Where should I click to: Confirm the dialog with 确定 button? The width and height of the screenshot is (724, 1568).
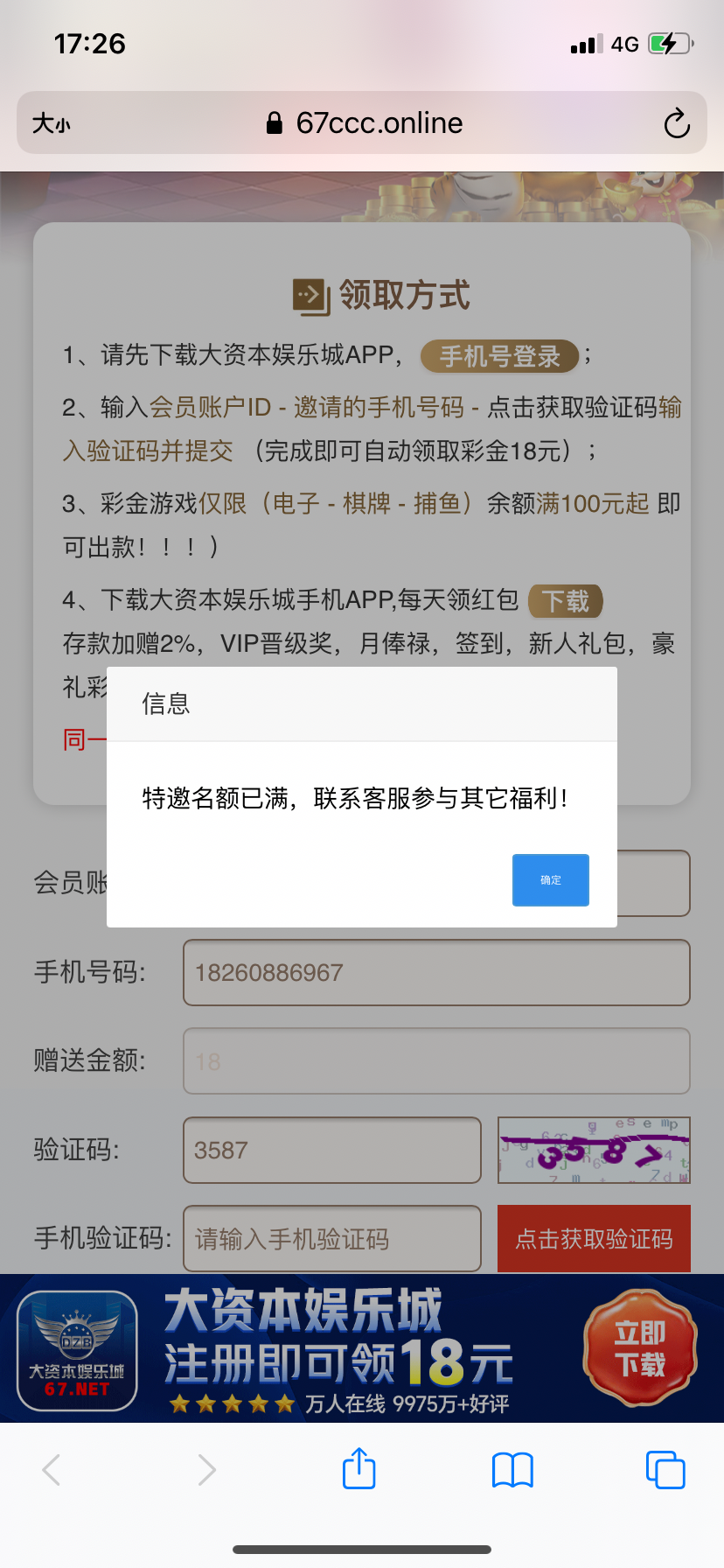pyautogui.click(x=550, y=879)
